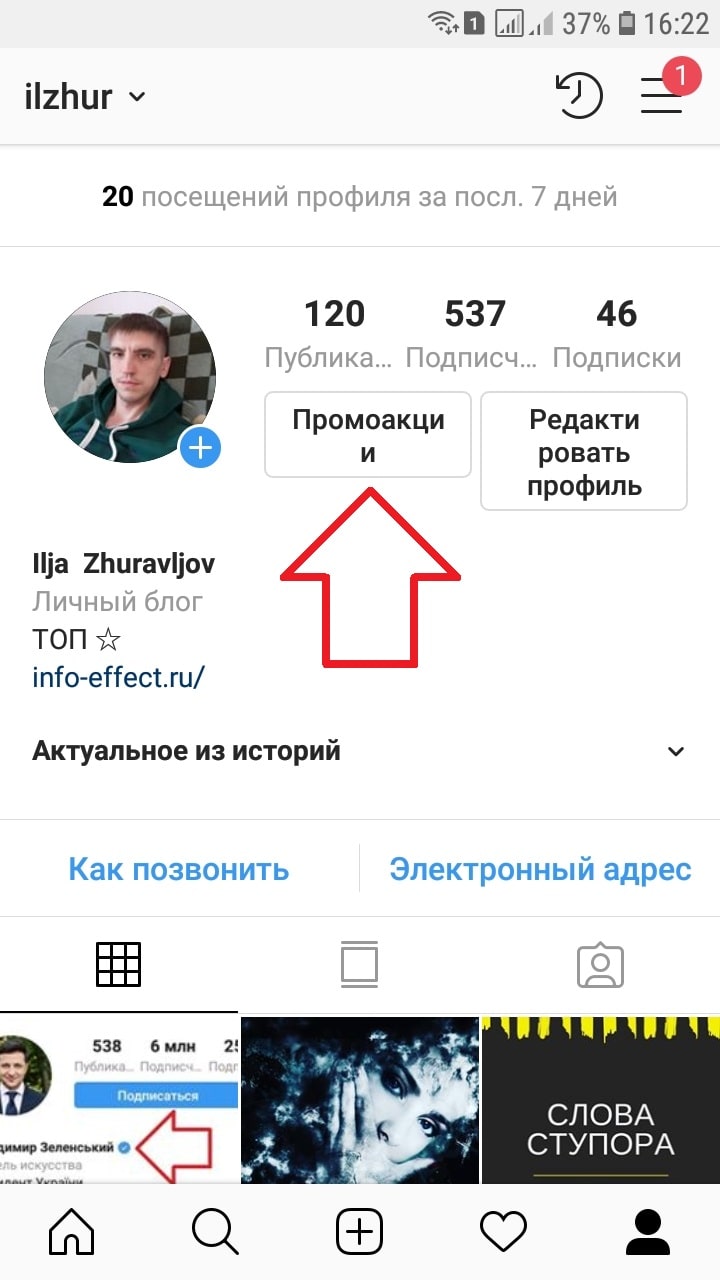
Task: Collapse the highlights chevron arrow
Action: tap(676, 750)
